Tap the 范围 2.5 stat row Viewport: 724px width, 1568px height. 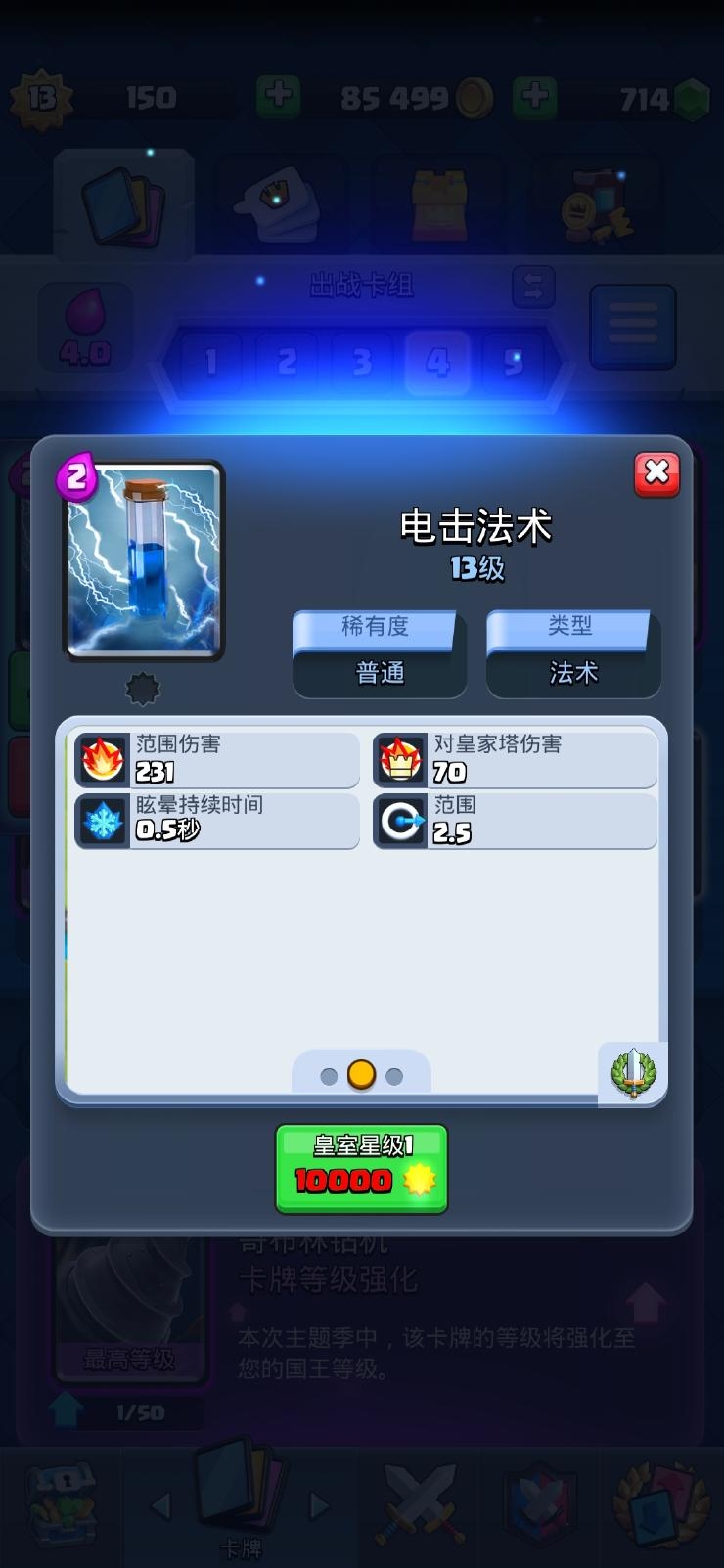point(515,820)
